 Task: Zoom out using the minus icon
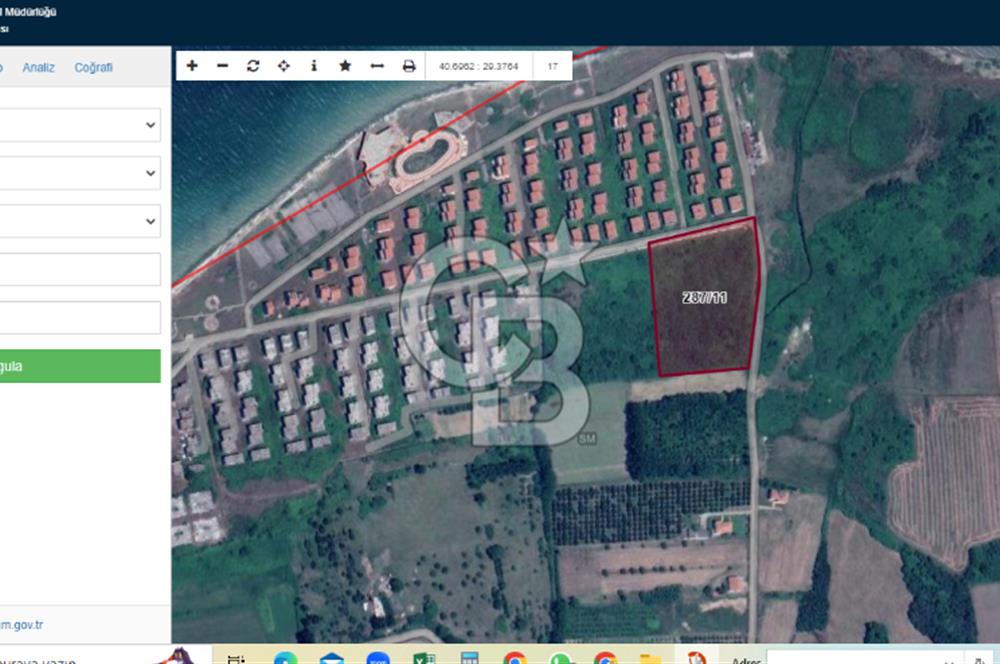[x=222, y=66]
